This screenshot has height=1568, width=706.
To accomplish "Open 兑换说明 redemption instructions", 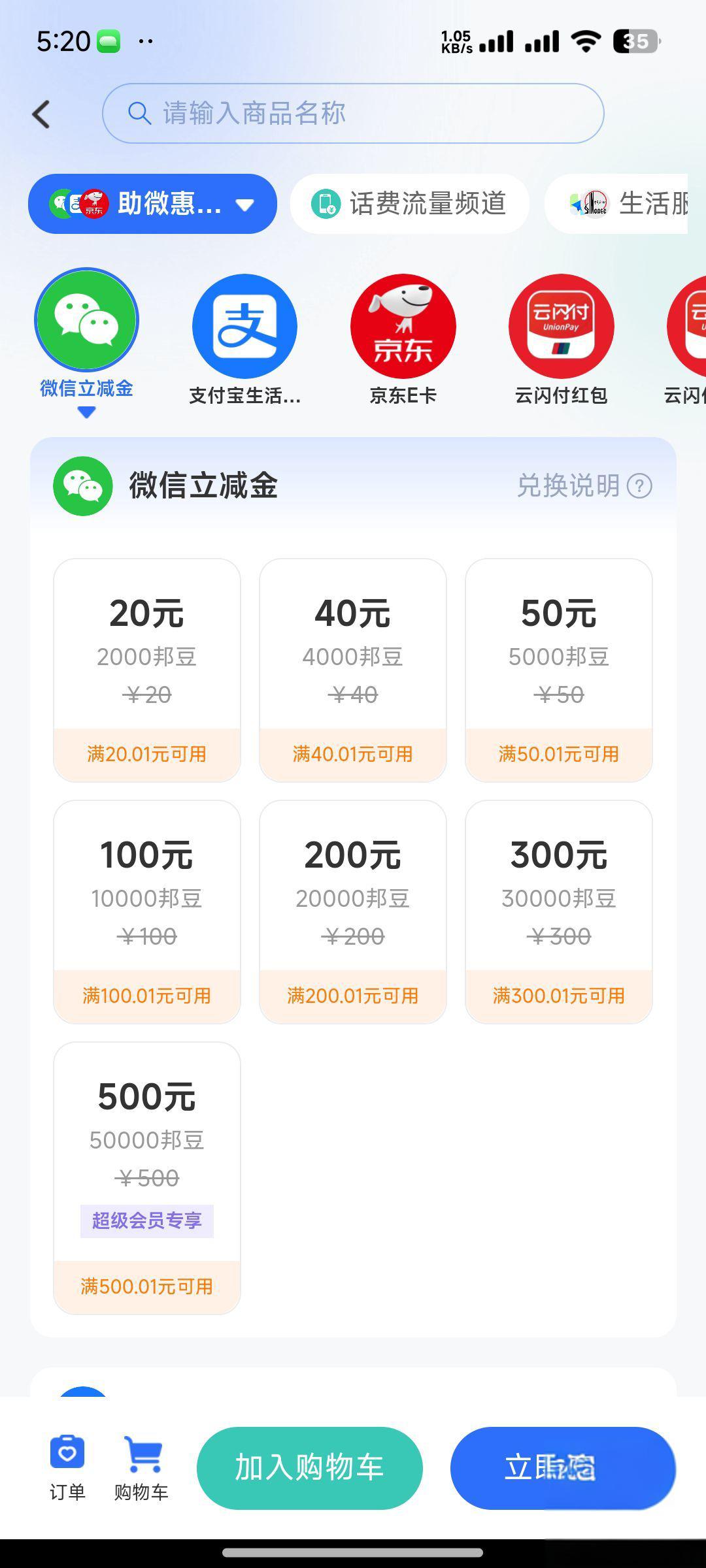I will tap(584, 485).
